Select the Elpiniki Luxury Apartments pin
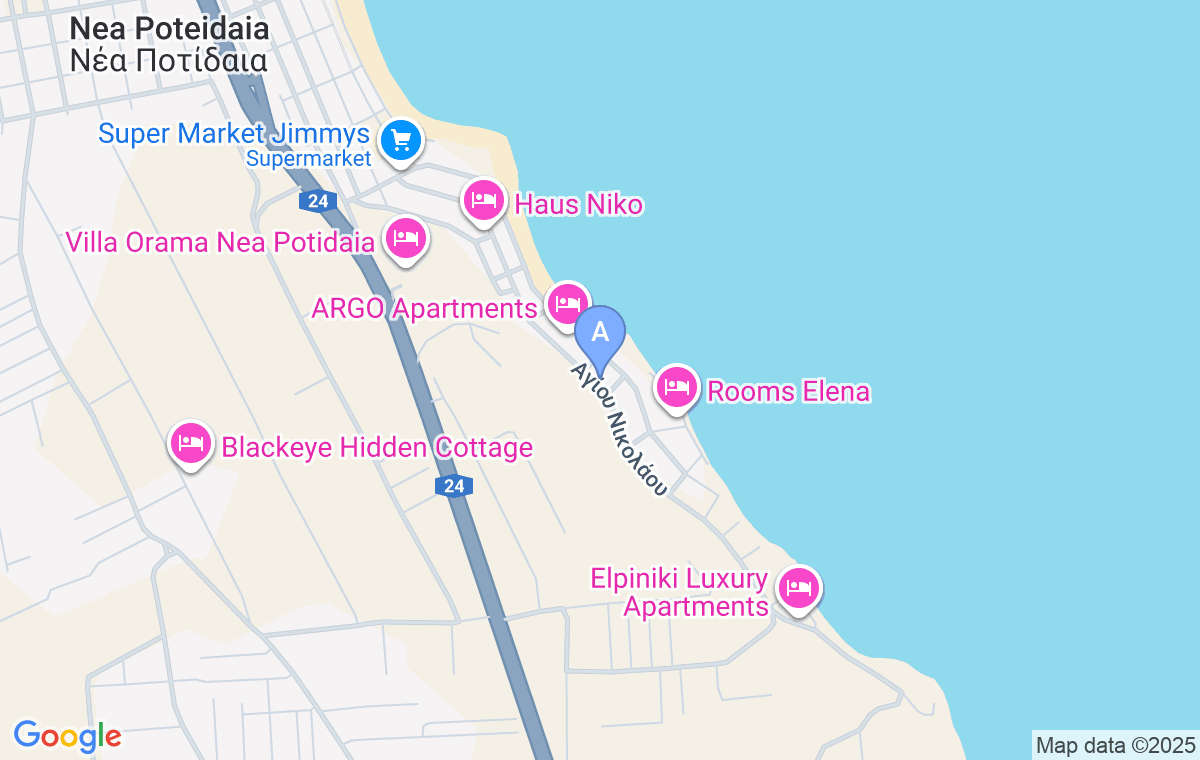The width and height of the screenshot is (1200, 760). click(x=798, y=588)
